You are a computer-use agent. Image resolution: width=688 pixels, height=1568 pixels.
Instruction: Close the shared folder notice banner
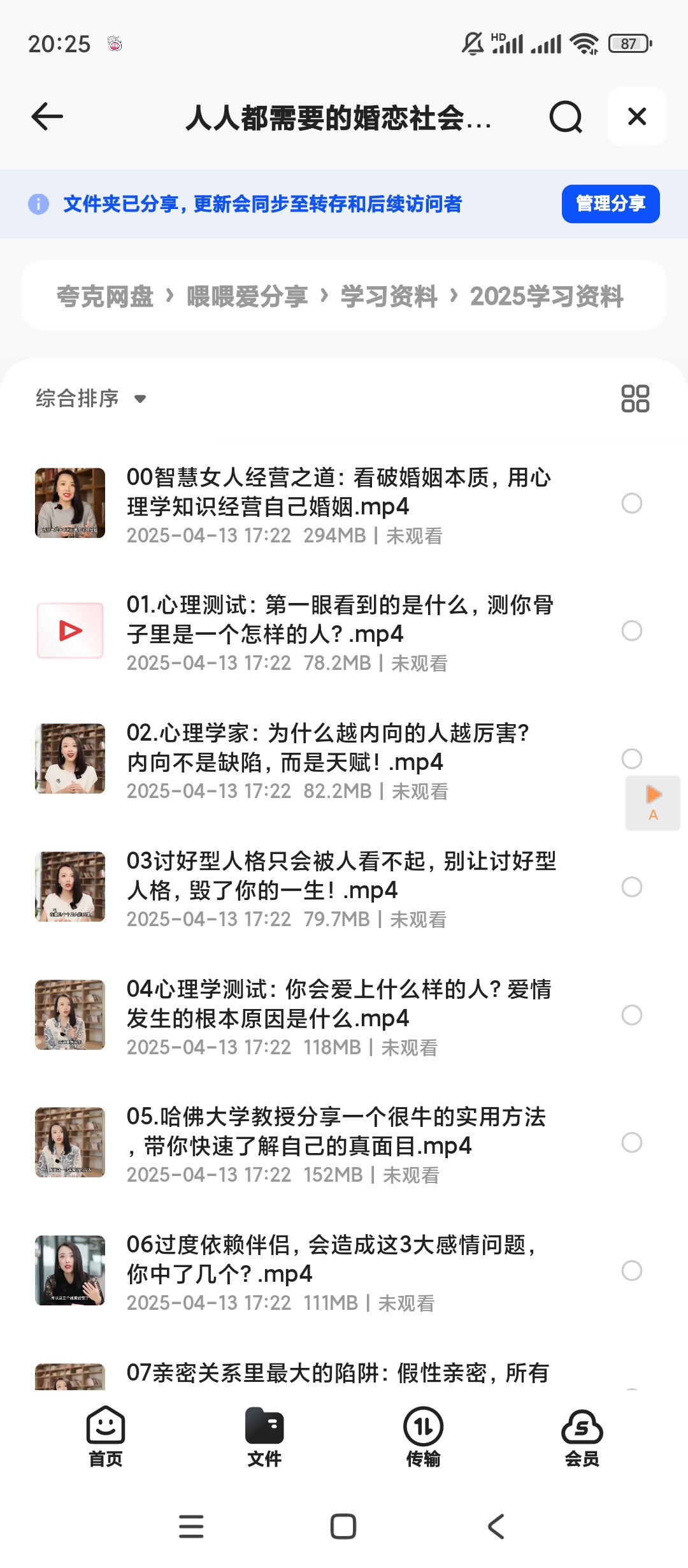pos(636,117)
